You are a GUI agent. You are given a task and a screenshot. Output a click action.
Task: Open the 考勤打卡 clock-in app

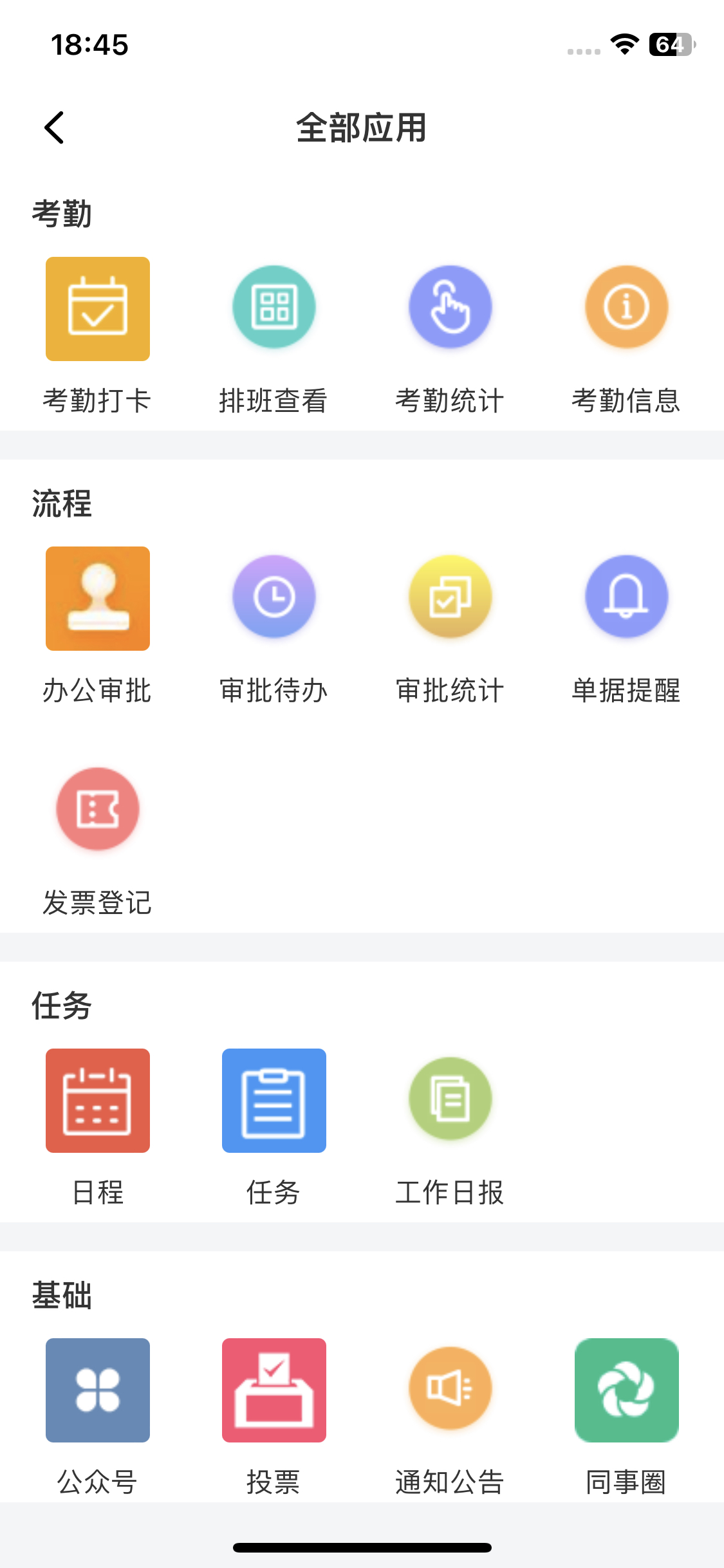97,309
